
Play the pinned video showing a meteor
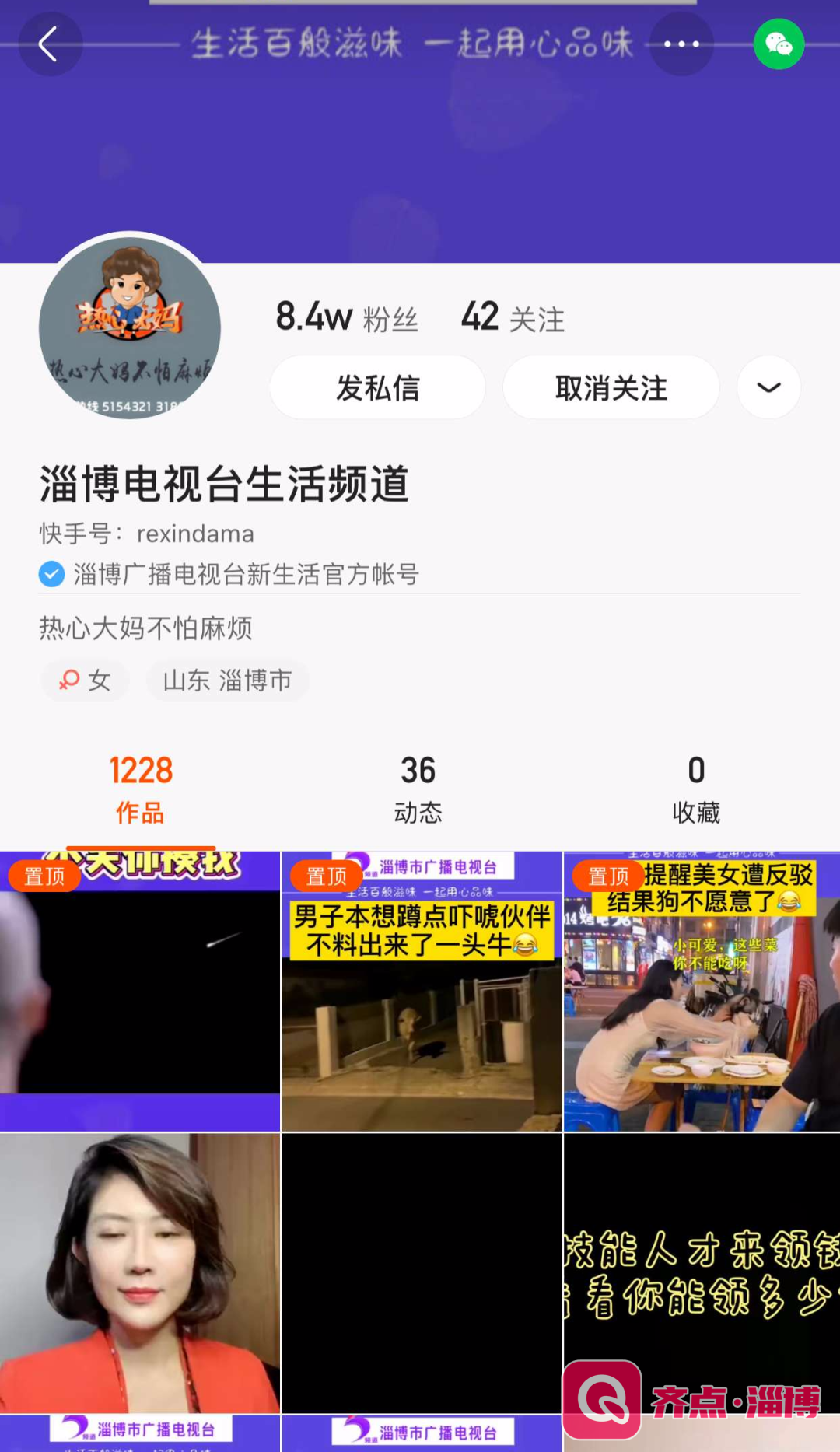tap(140, 992)
